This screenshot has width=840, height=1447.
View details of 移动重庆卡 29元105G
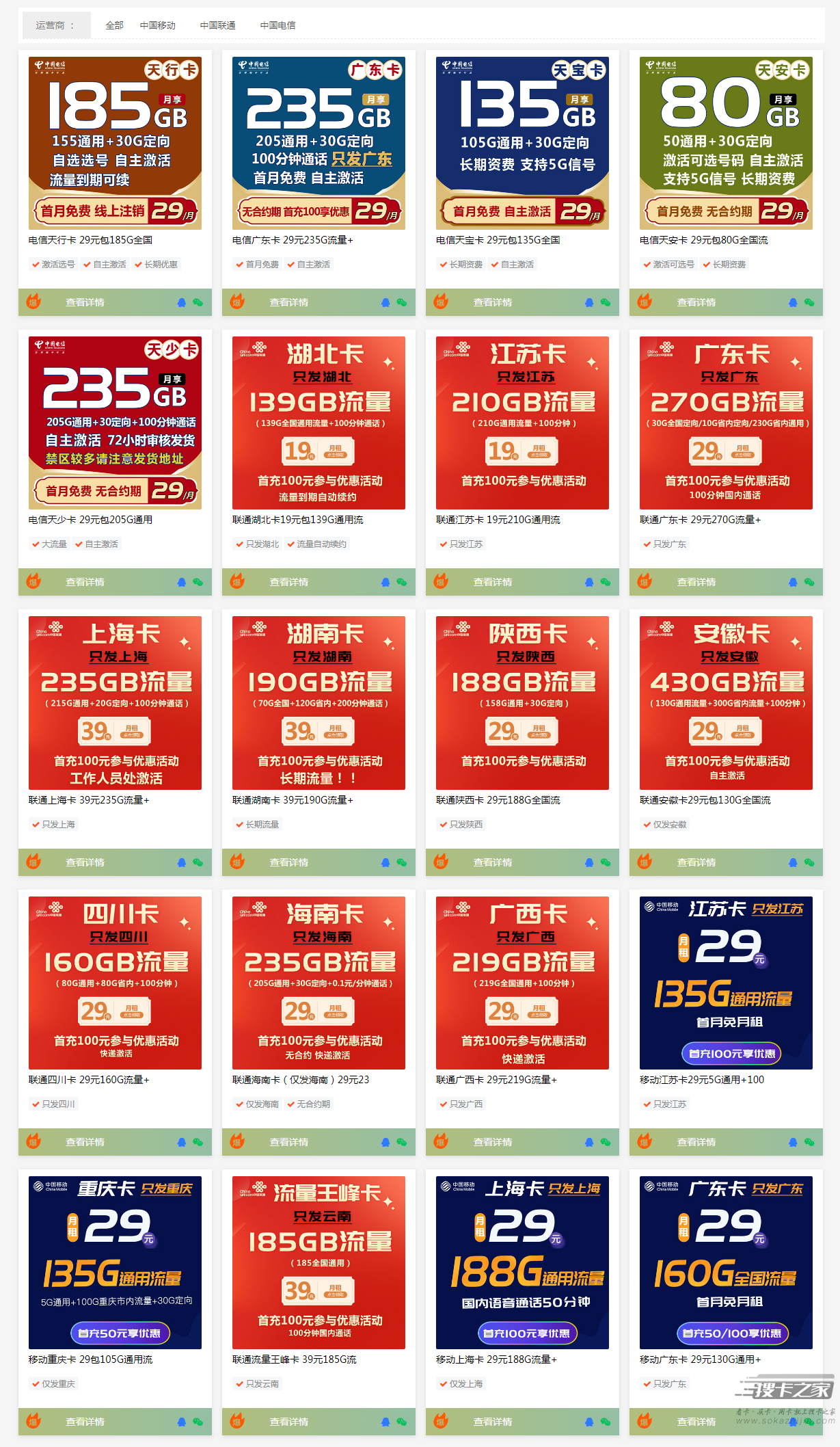click(85, 1422)
